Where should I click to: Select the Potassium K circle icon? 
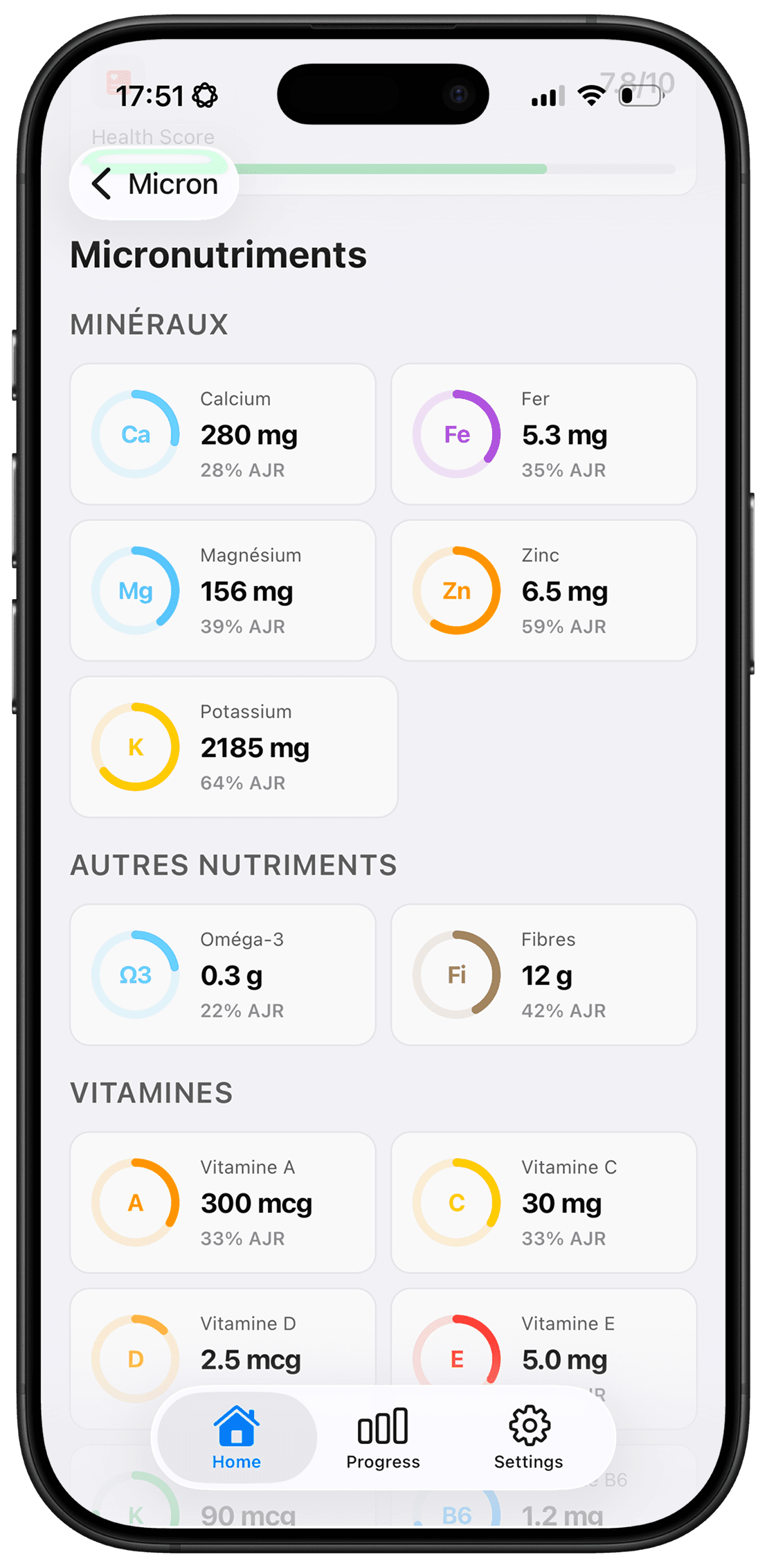pyautogui.click(x=136, y=747)
